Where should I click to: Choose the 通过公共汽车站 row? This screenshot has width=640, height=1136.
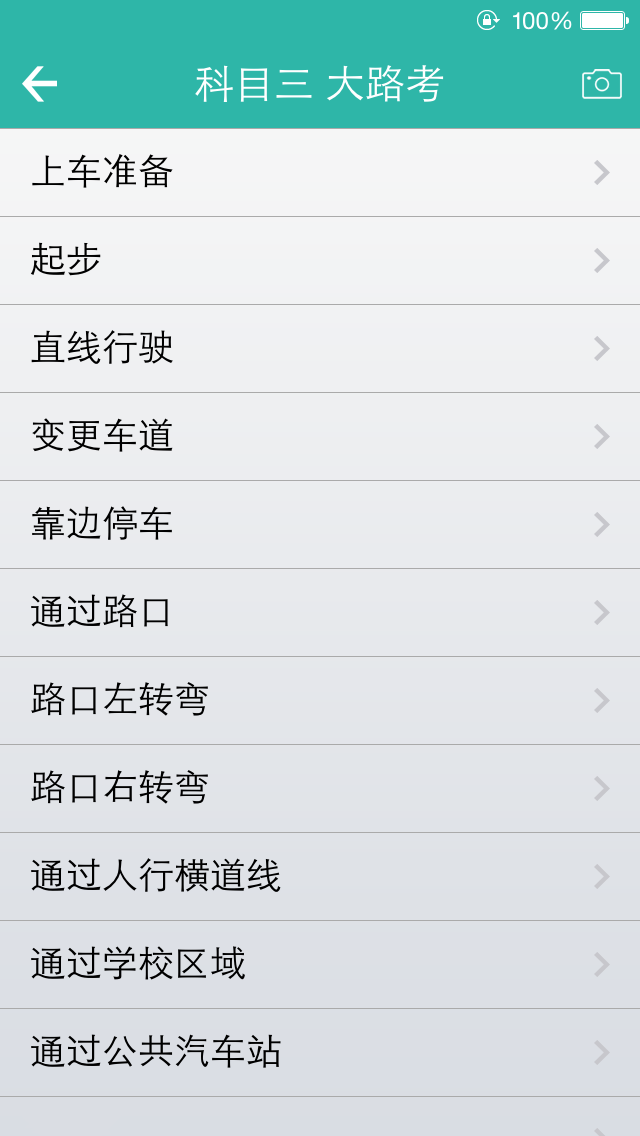tap(320, 1052)
